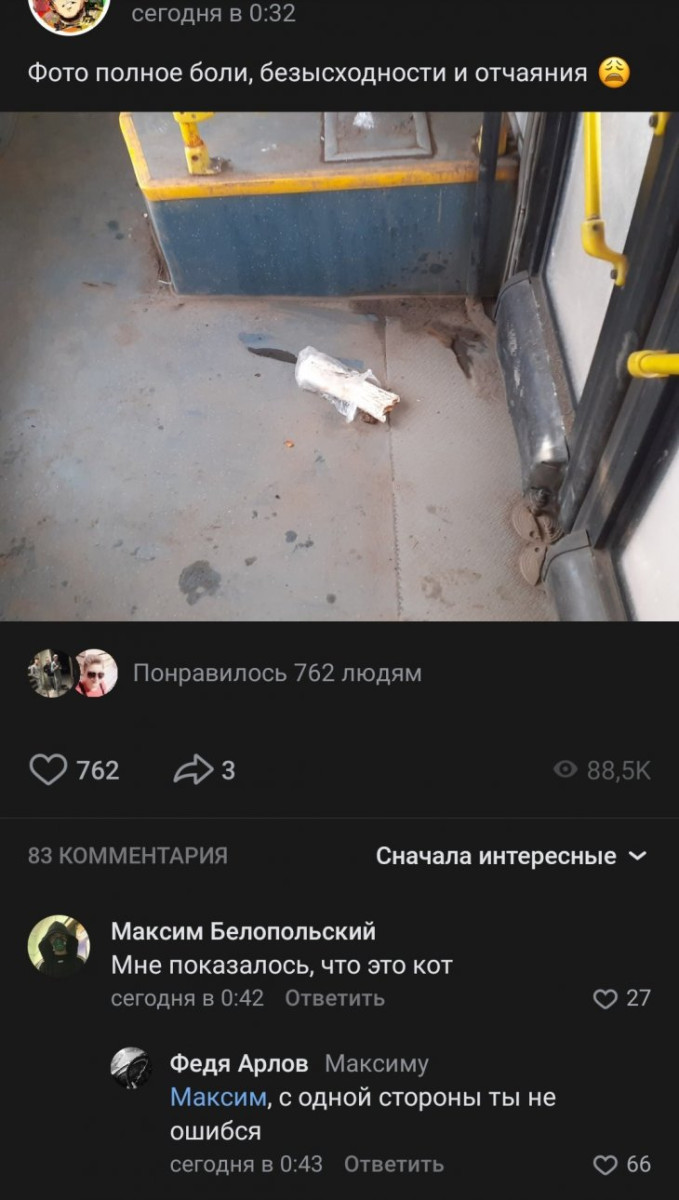Reply to Федя Арлов's comment
The width and height of the screenshot is (679, 1200).
pos(393,1164)
